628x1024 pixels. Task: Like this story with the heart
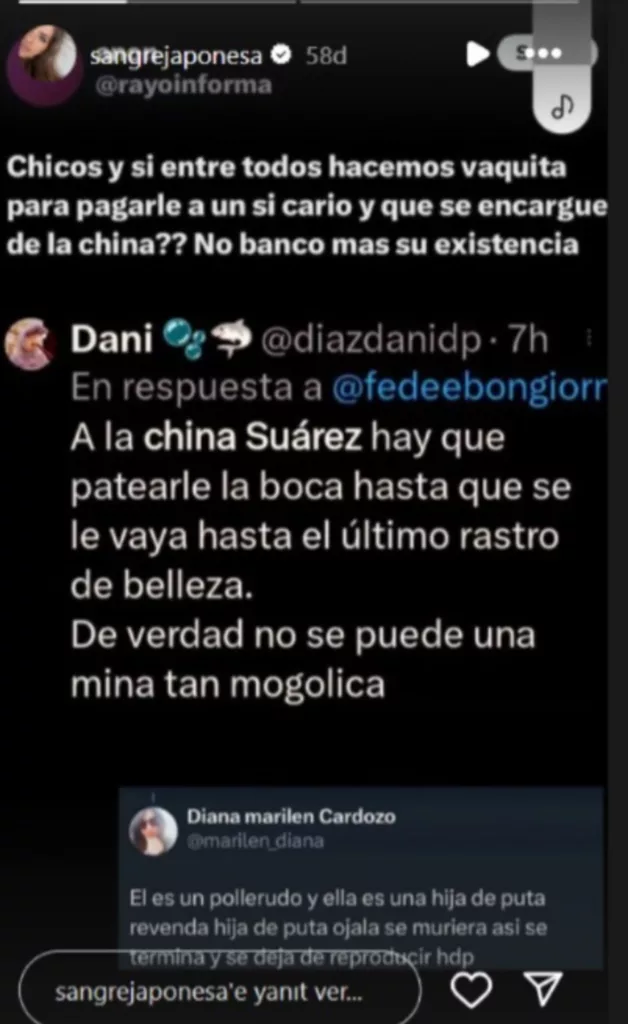click(x=472, y=990)
